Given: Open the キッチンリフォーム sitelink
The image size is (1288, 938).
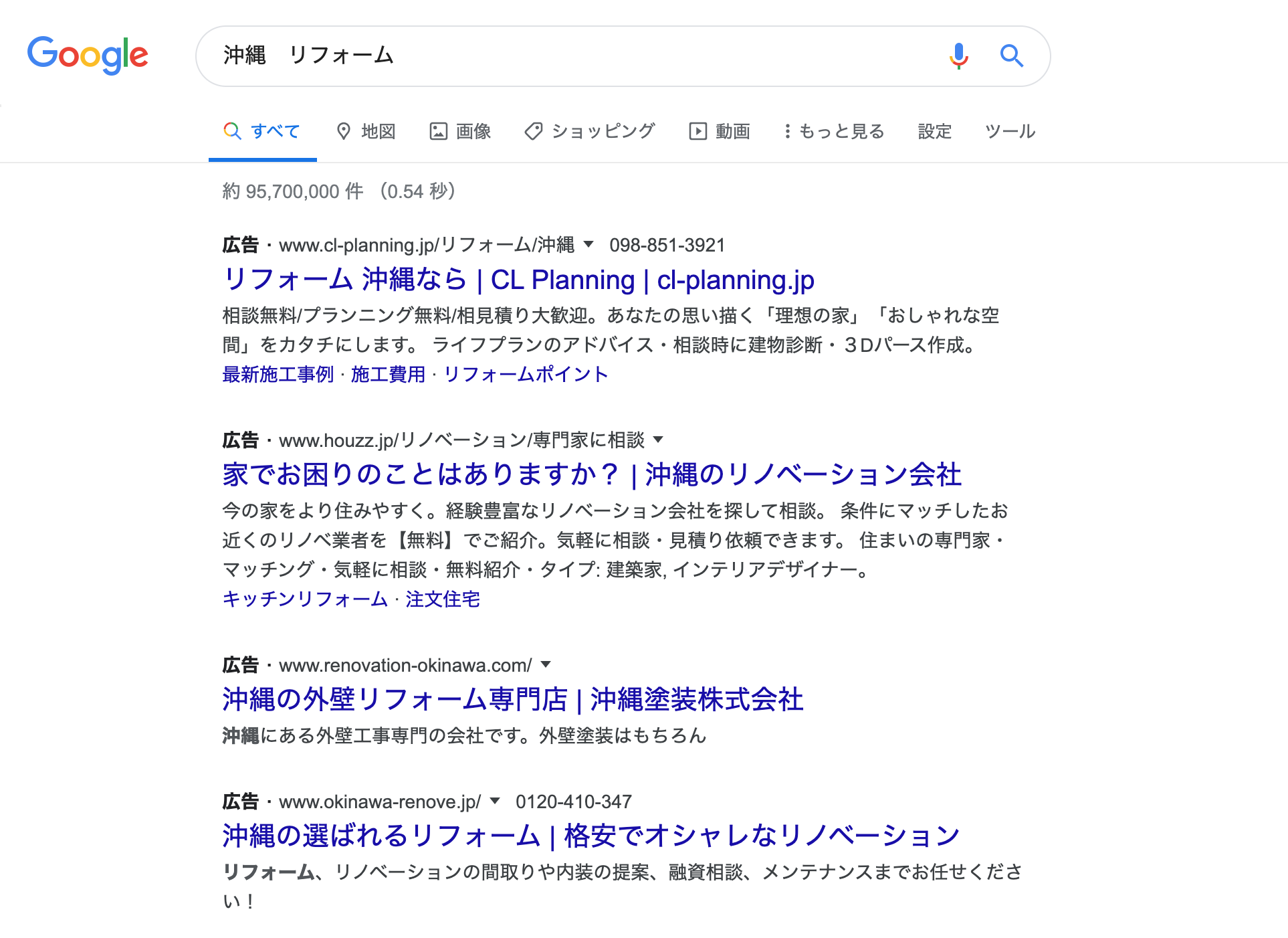Looking at the screenshot, I should point(305,599).
